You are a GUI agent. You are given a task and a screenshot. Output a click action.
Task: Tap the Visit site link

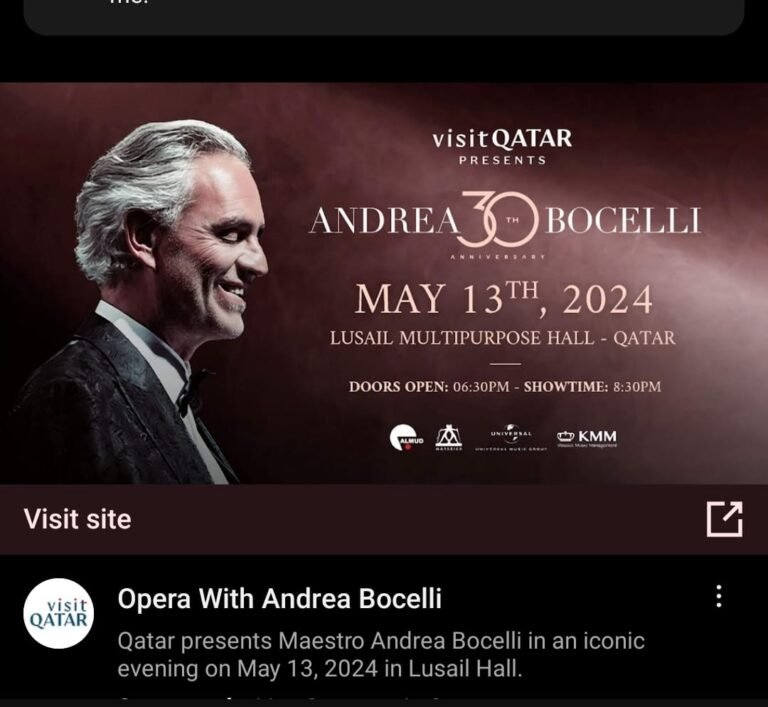tap(78, 519)
